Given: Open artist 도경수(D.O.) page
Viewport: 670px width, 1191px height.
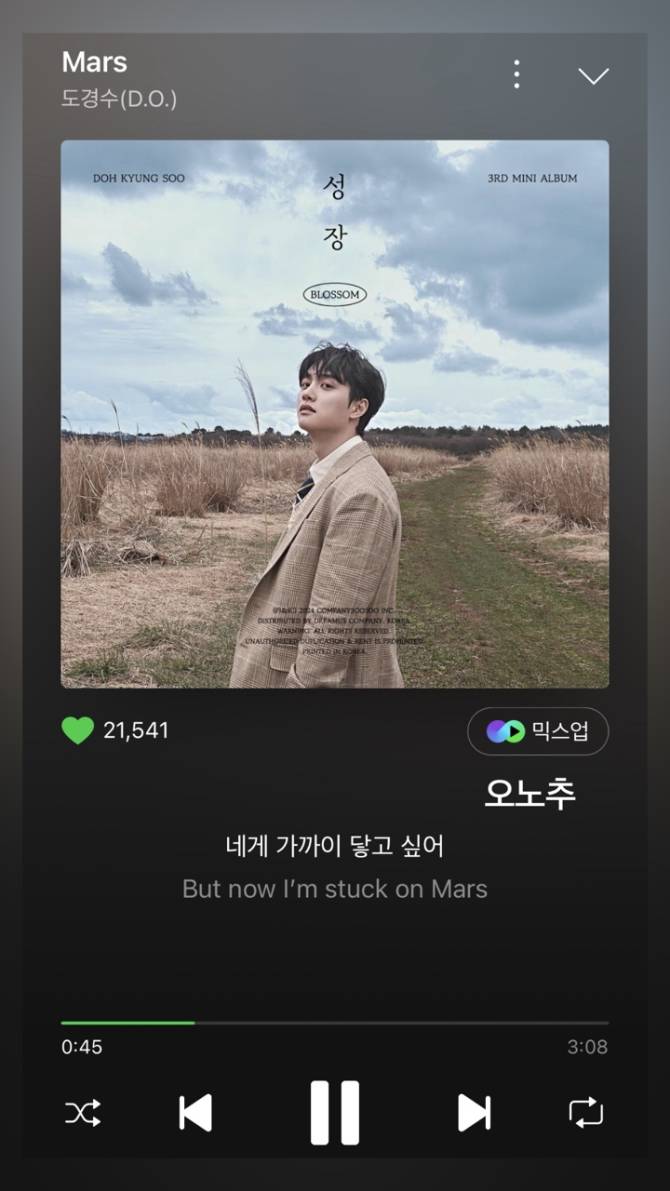Looking at the screenshot, I should (119, 100).
